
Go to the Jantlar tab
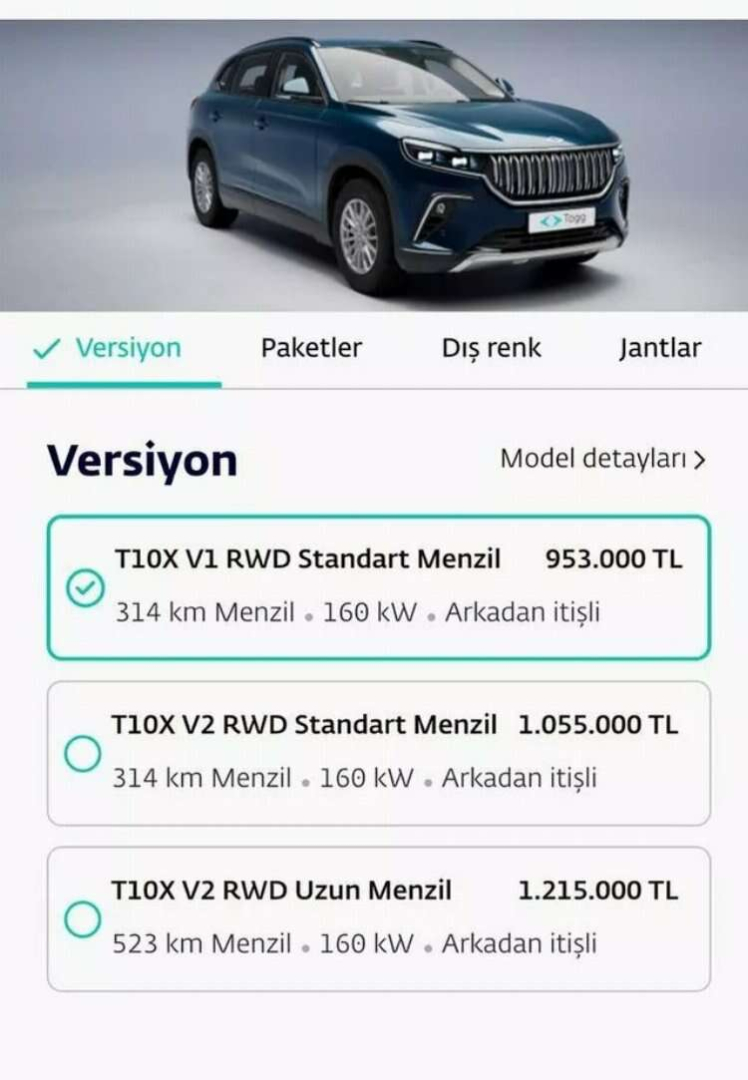click(660, 348)
